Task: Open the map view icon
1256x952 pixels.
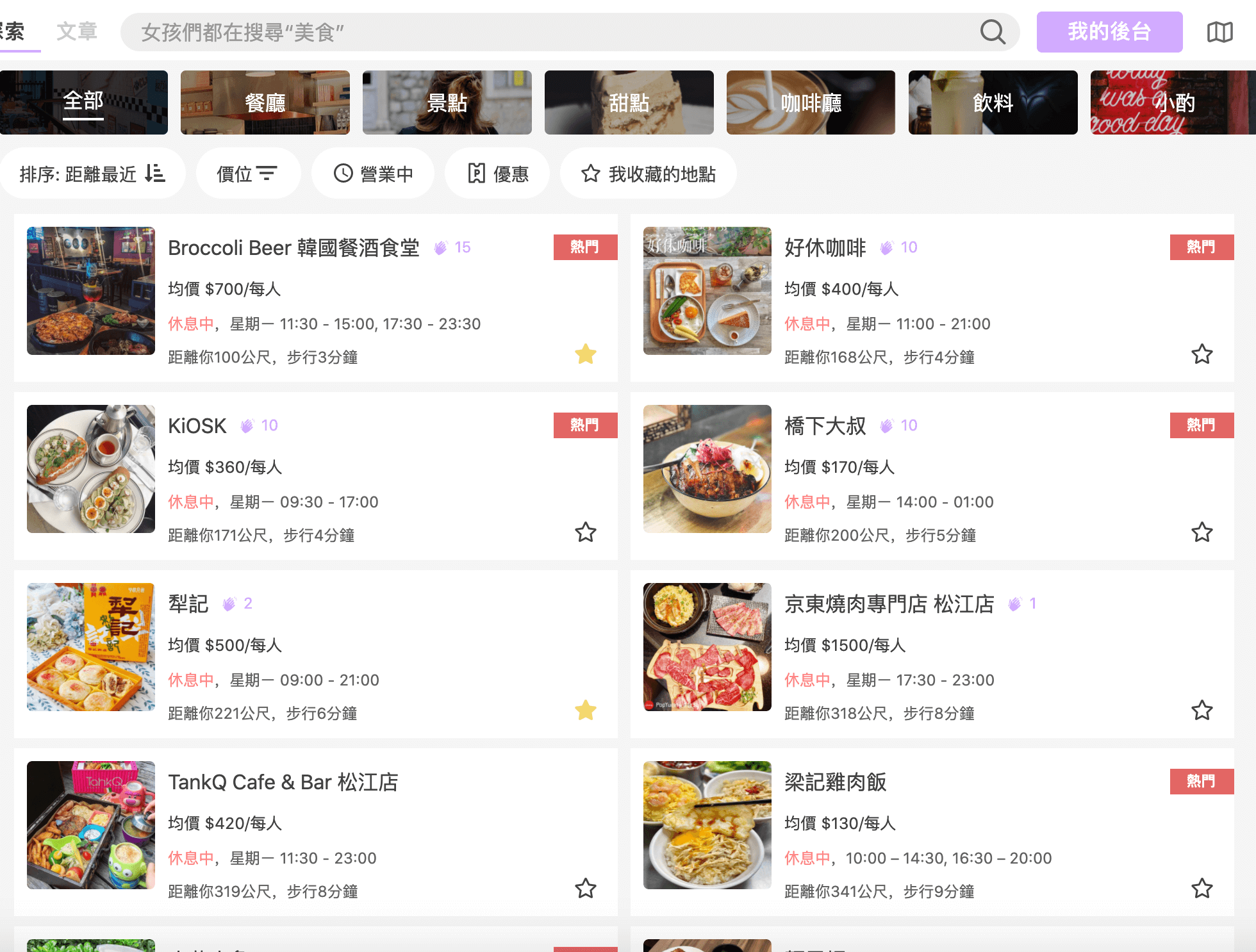Action: pyautogui.click(x=1219, y=32)
